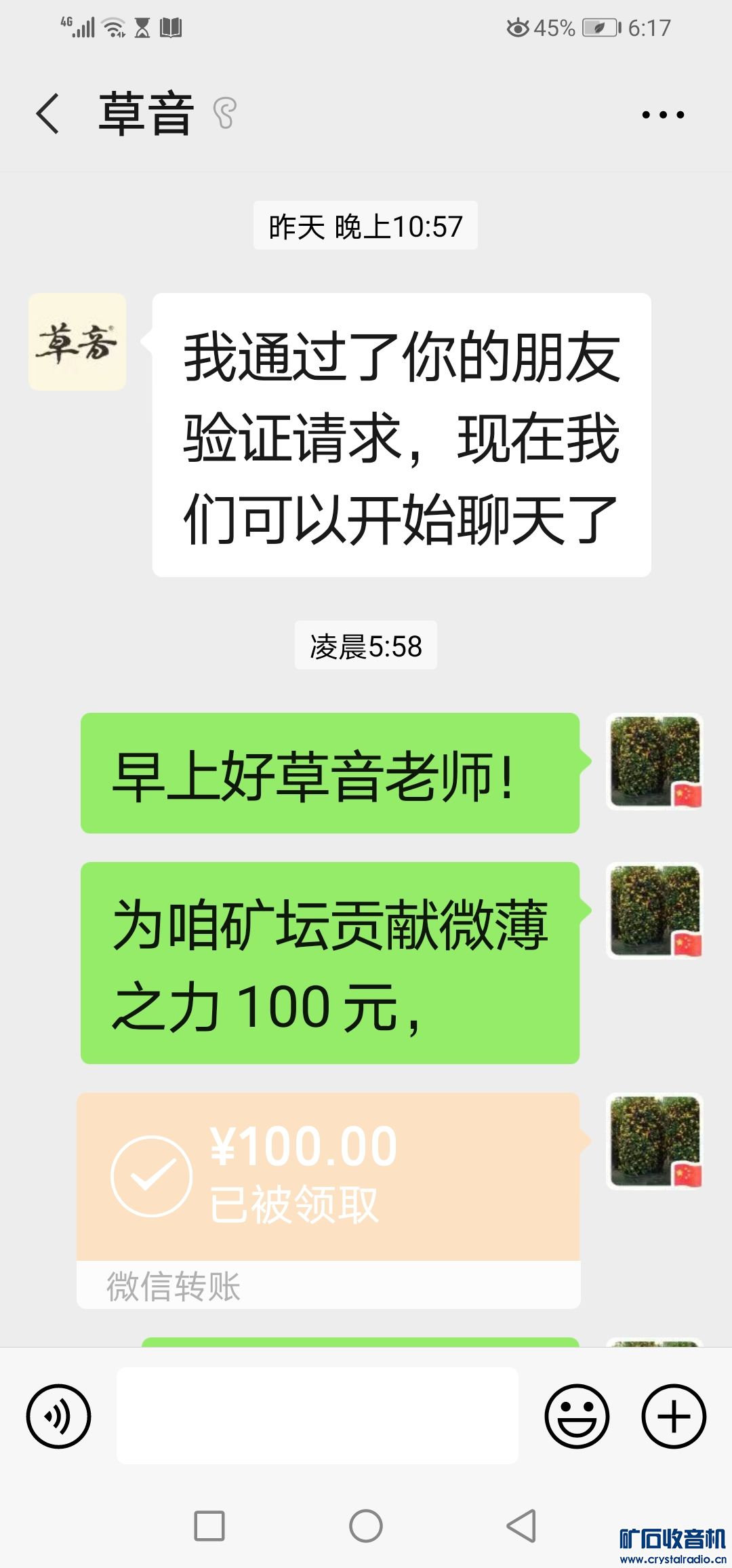Image resolution: width=732 pixels, height=1568 pixels.
Task: Tap the system home button
Action: click(x=366, y=1526)
